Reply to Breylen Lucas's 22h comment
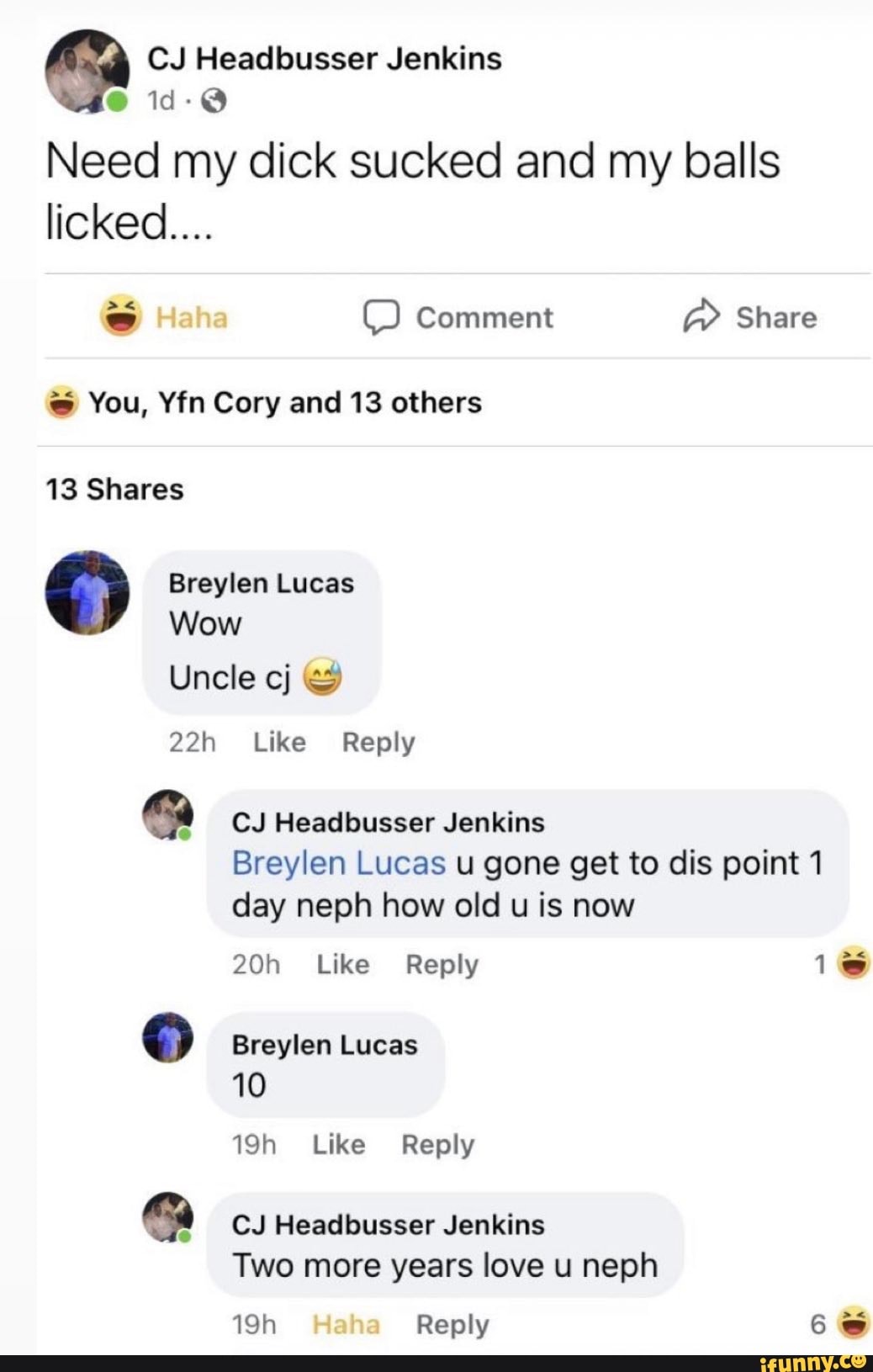Viewport: 873px width, 1372px height. 378,743
